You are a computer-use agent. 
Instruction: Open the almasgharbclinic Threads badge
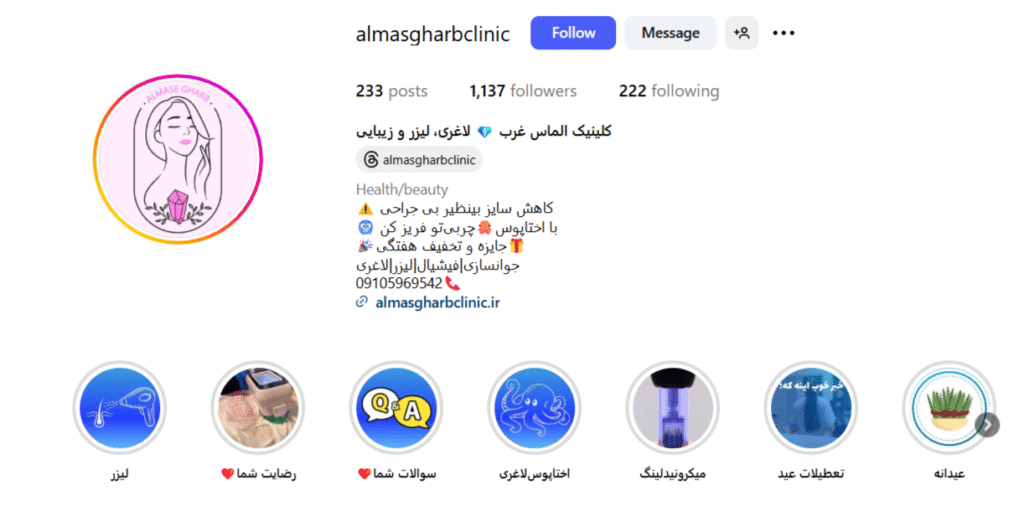[x=419, y=159]
